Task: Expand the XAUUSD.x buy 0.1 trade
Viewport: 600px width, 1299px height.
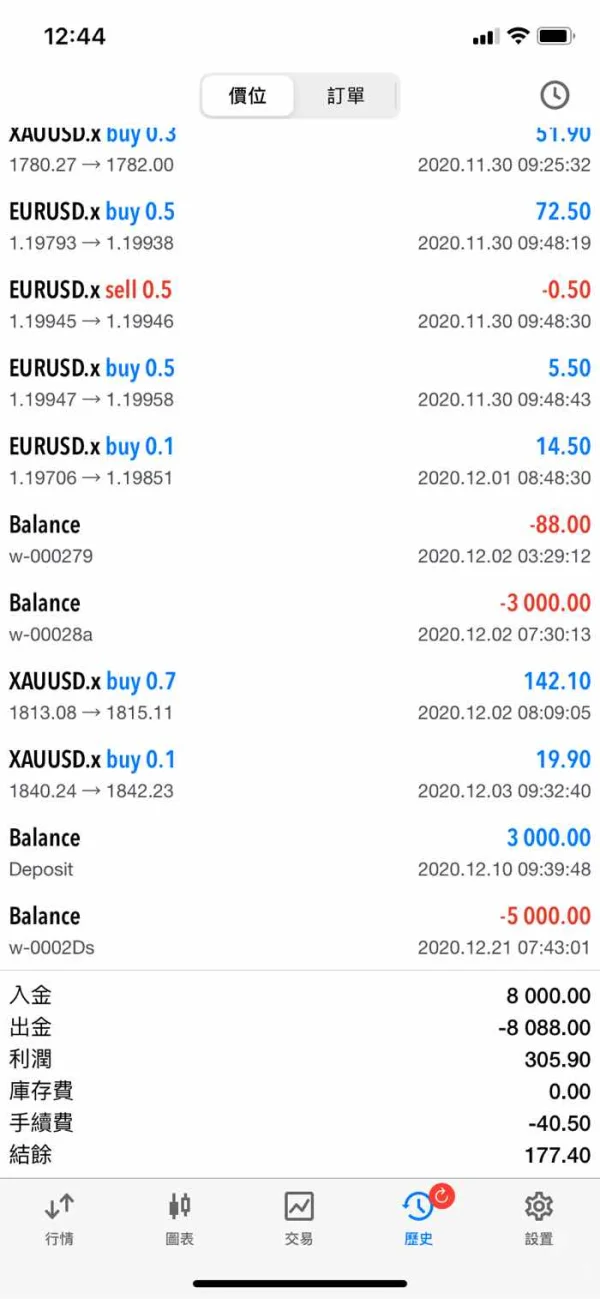Action: point(300,774)
